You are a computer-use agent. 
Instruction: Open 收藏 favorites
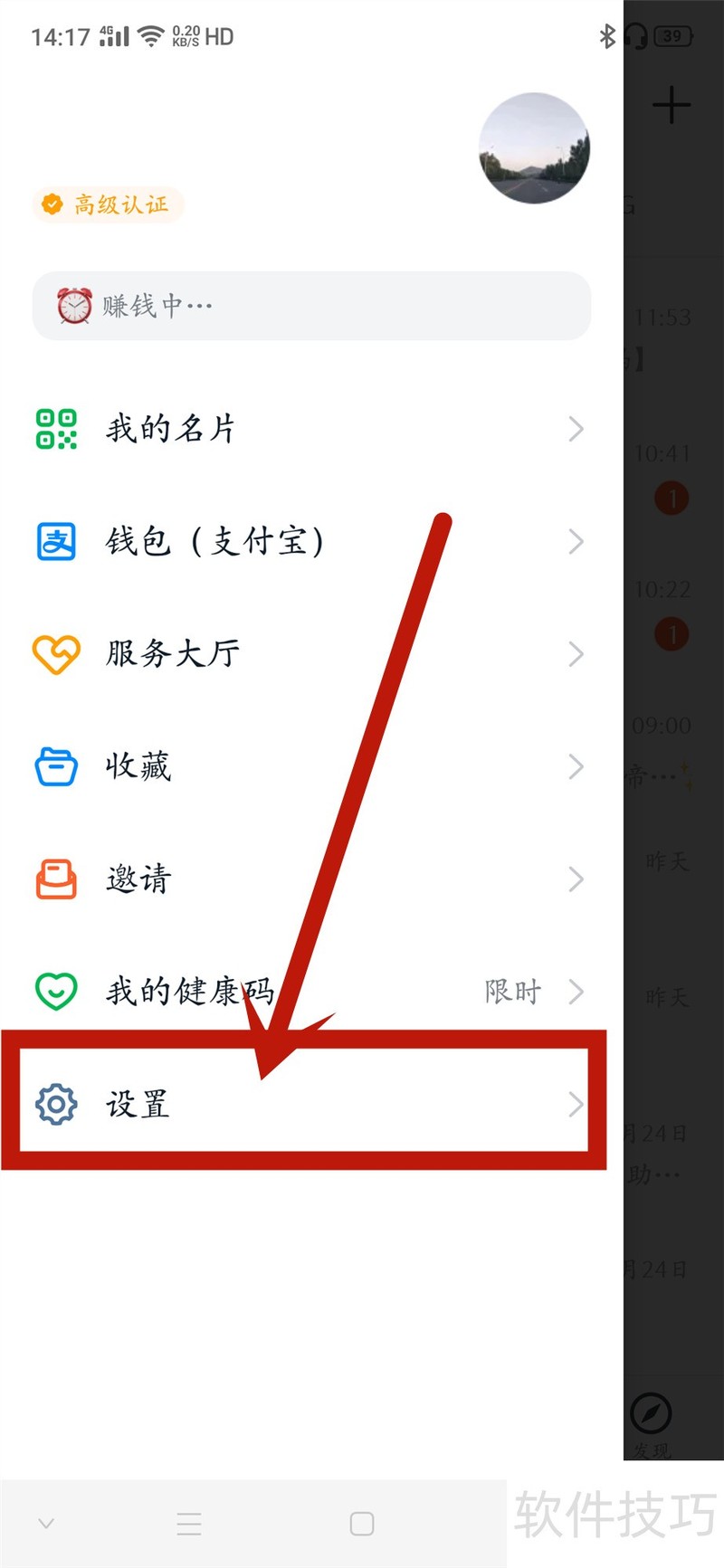point(308,766)
